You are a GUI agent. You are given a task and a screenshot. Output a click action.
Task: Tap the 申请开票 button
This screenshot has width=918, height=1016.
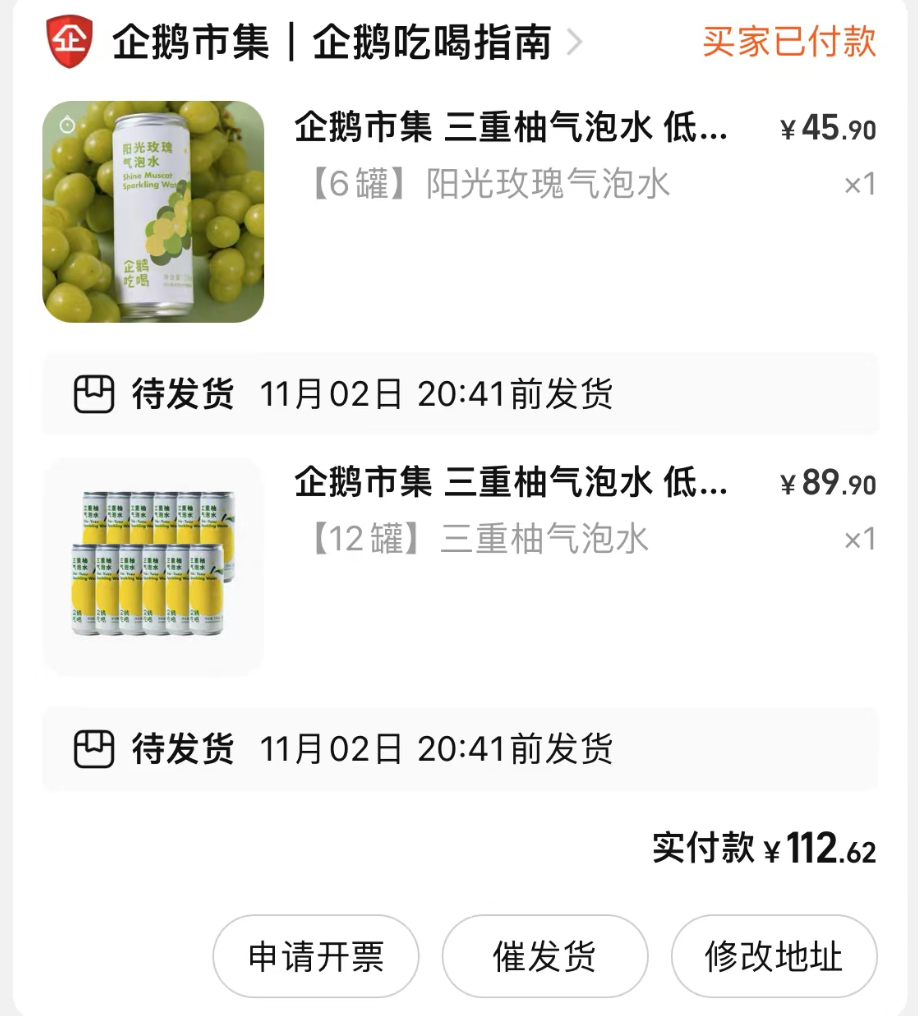316,956
